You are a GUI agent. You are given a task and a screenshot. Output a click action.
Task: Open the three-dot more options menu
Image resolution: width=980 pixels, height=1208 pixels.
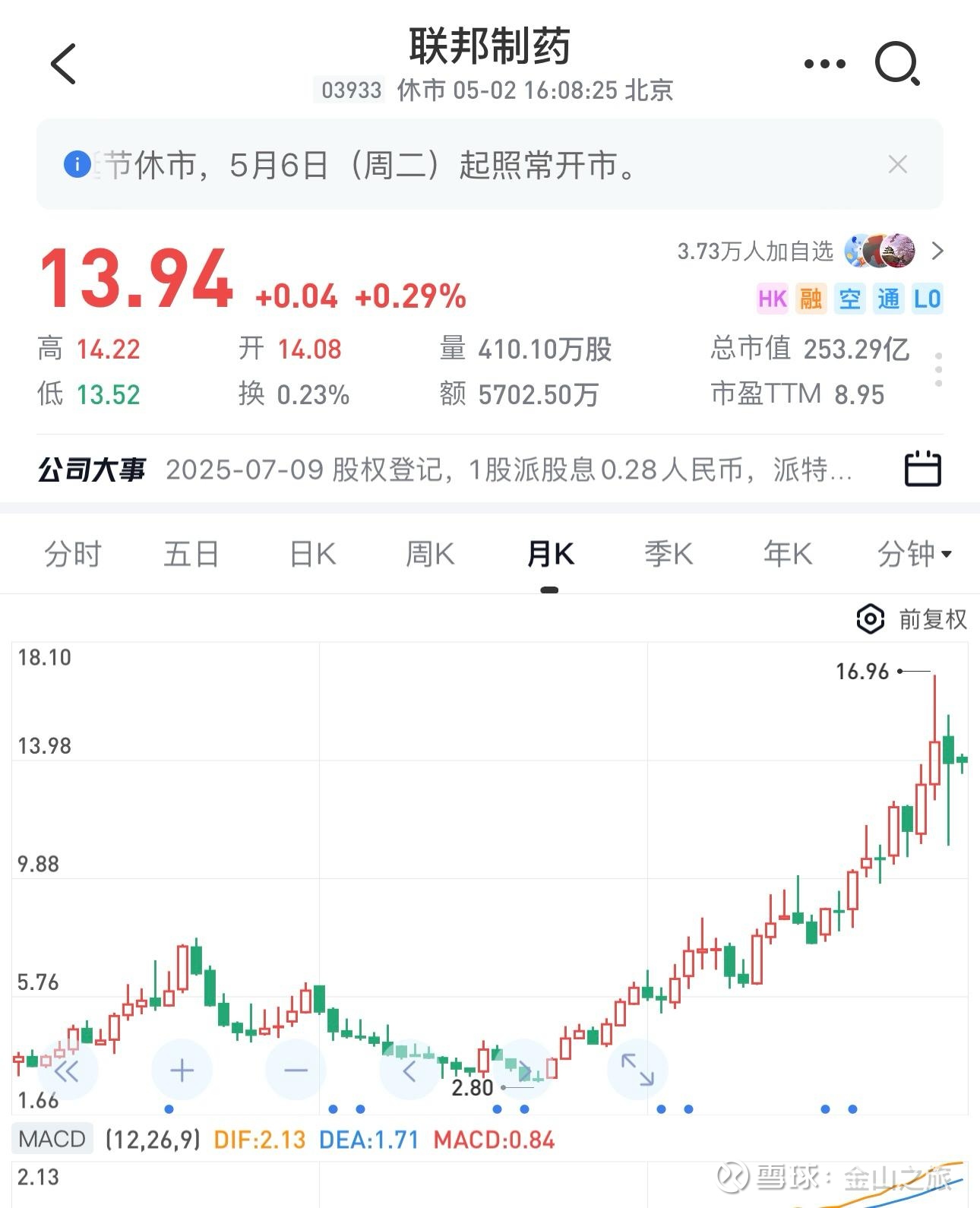pyautogui.click(x=825, y=64)
